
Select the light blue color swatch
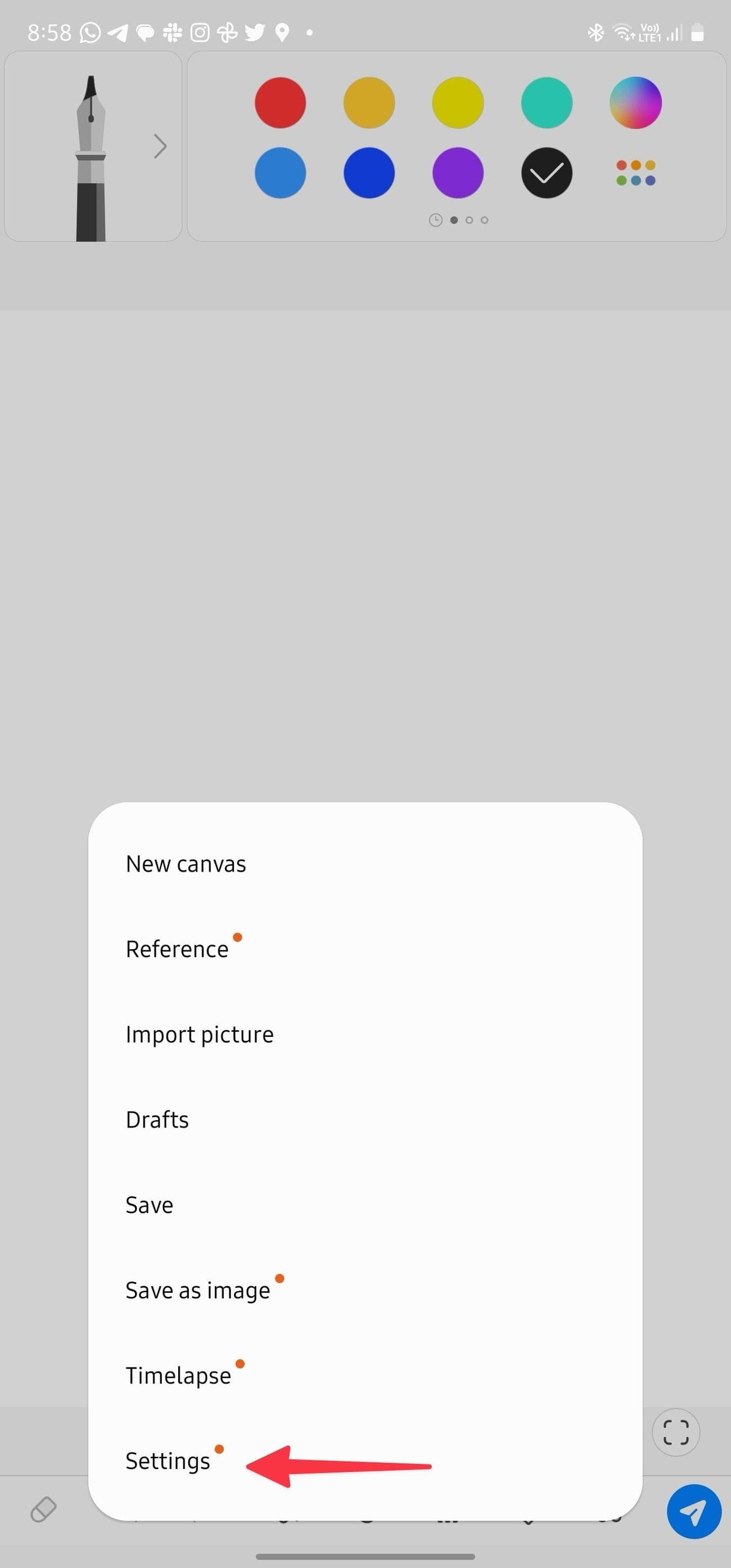pyautogui.click(x=280, y=173)
